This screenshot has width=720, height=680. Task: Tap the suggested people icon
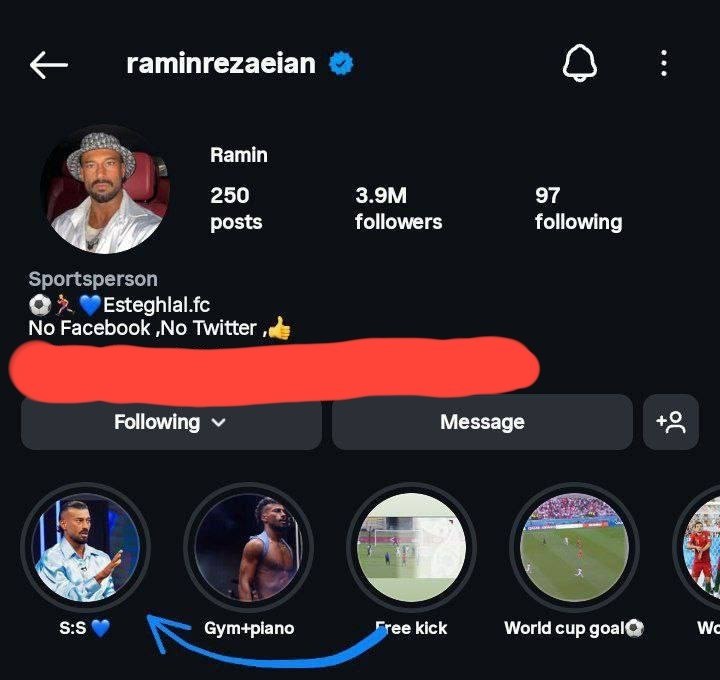670,422
